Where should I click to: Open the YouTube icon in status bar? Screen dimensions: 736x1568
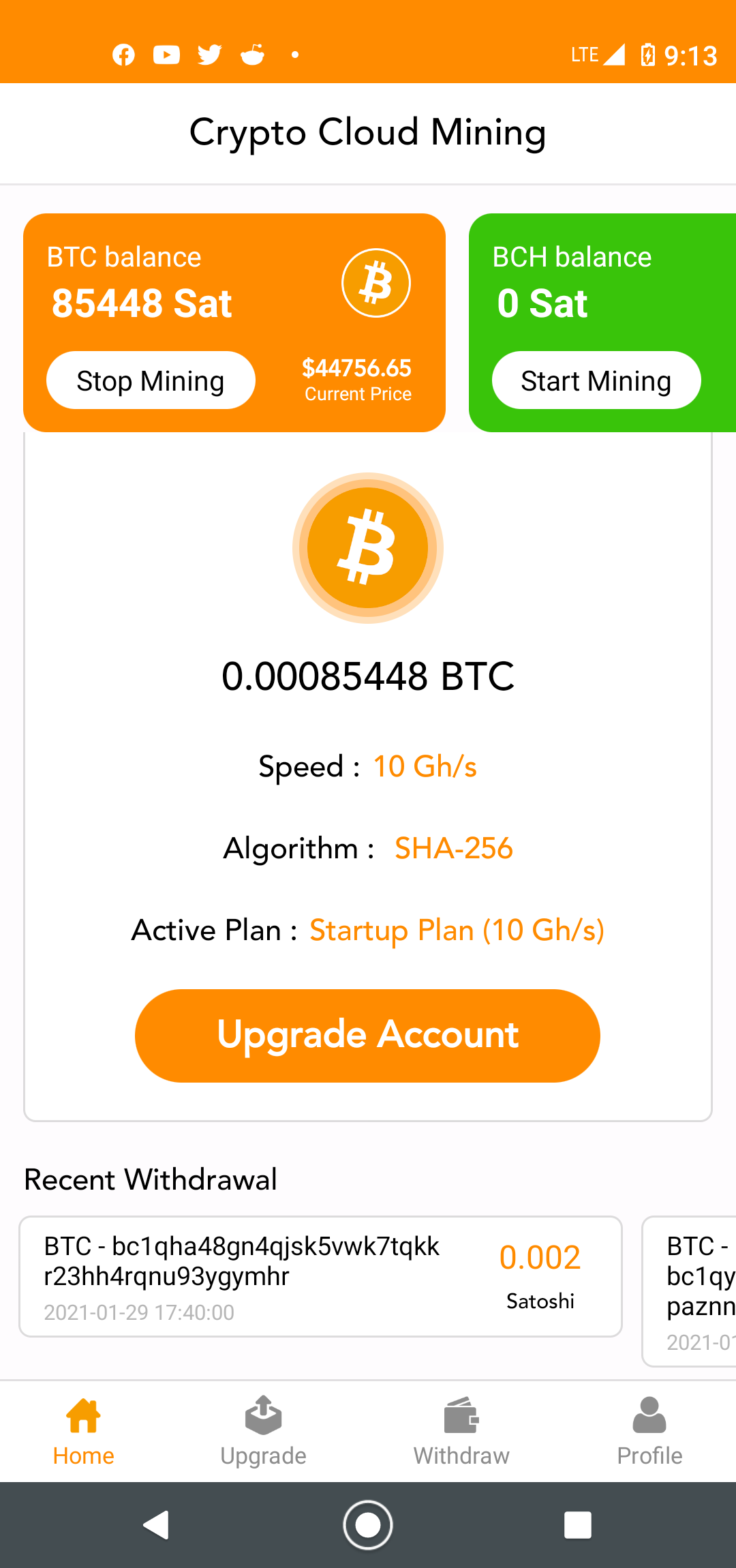(166, 55)
